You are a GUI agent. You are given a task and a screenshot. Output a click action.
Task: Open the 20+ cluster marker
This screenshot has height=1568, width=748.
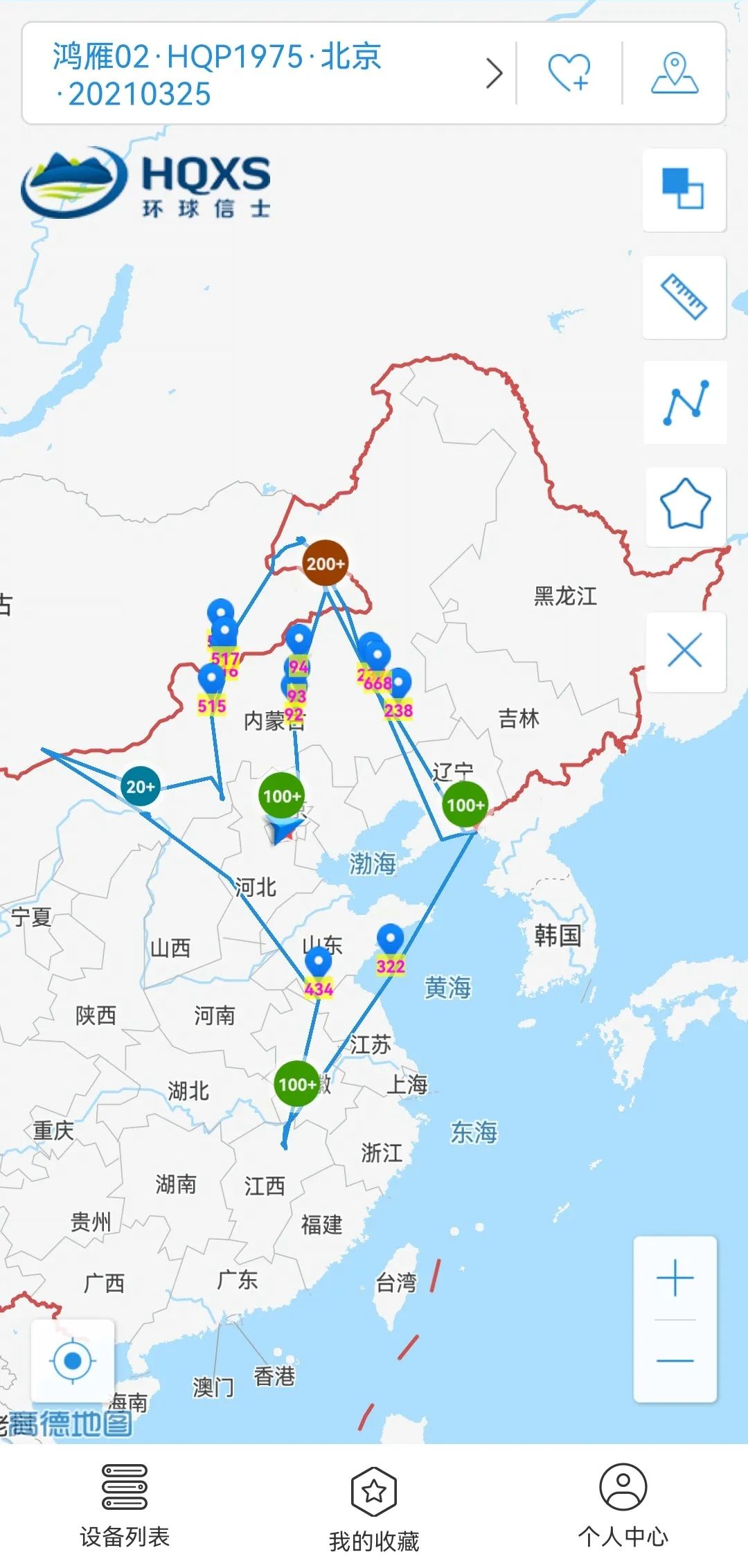(141, 786)
